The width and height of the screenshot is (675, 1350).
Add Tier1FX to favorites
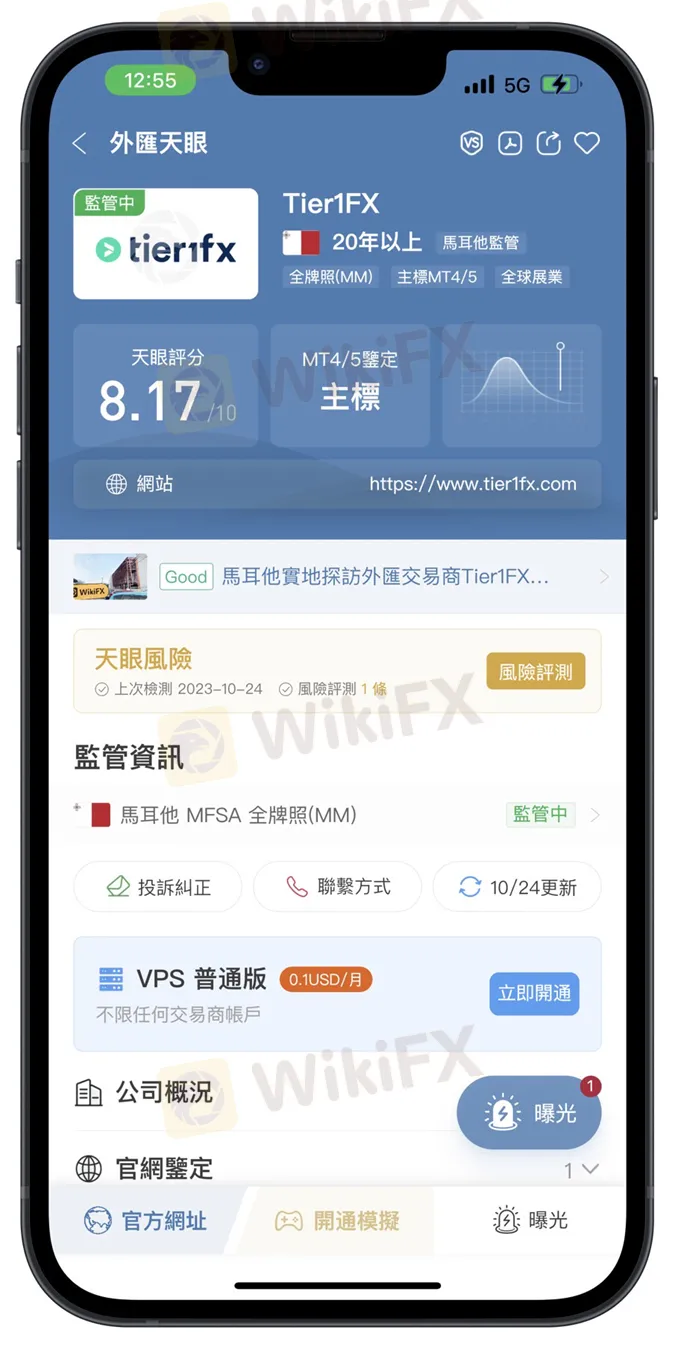[587, 143]
